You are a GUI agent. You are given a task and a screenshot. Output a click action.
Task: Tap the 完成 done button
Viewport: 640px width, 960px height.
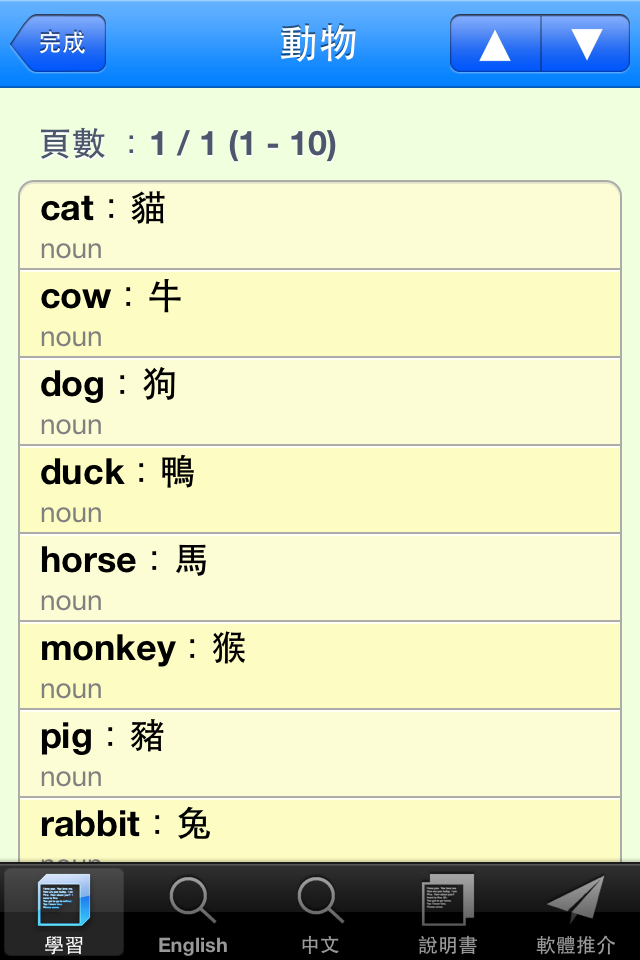point(58,43)
